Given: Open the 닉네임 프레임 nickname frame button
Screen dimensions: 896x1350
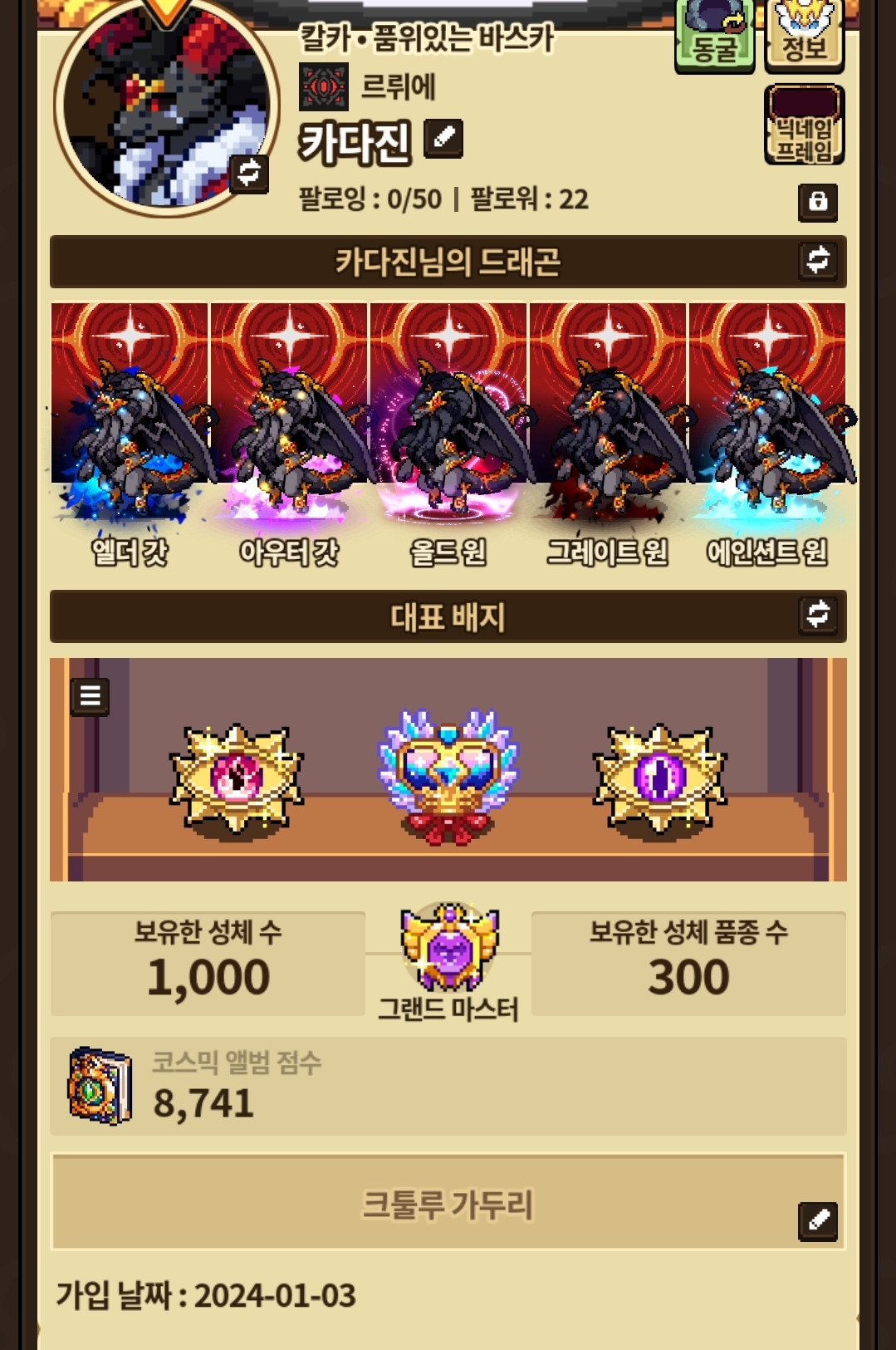Looking at the screenshot, I should 804,125.
